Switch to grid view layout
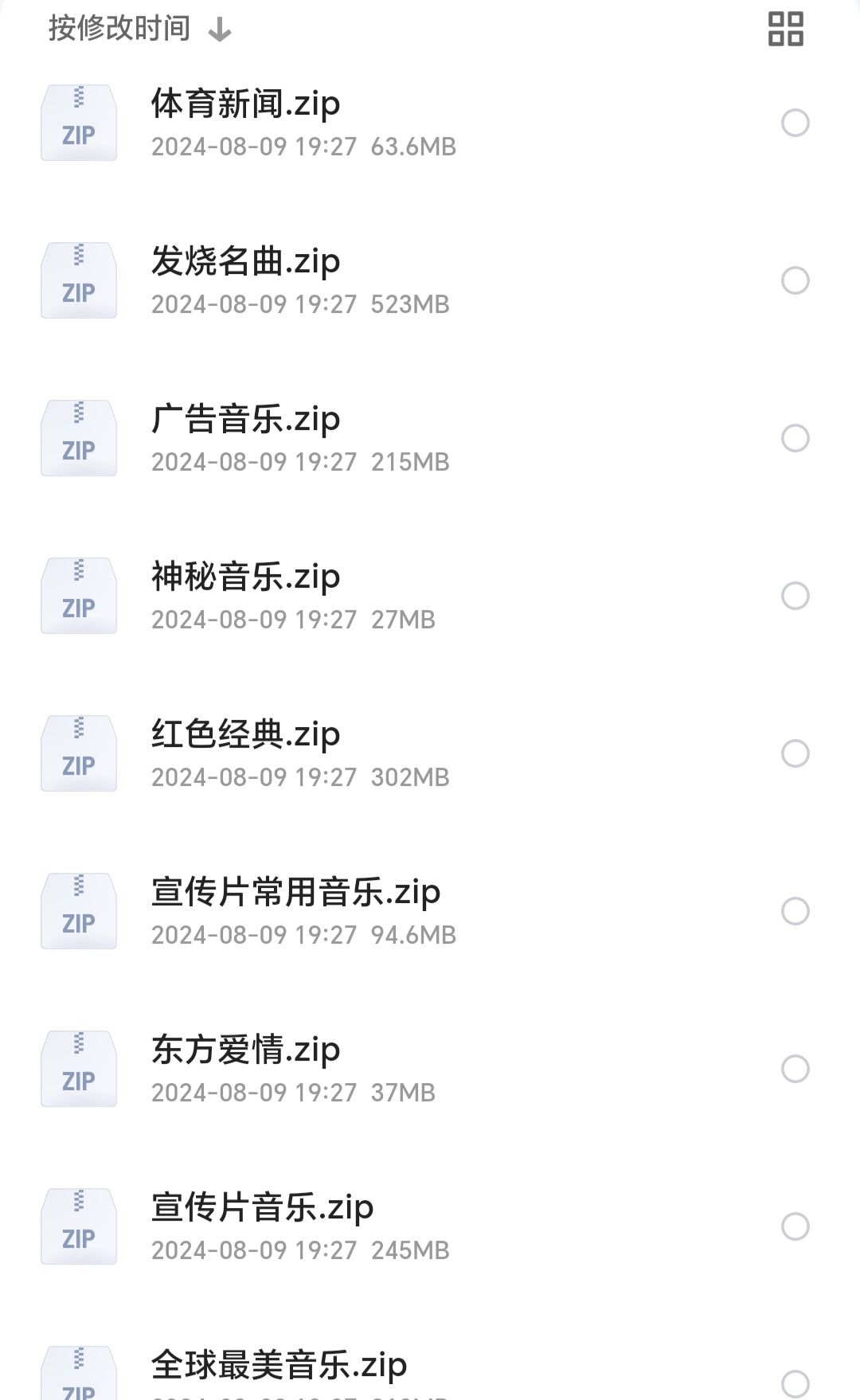 tap(785, 29)
